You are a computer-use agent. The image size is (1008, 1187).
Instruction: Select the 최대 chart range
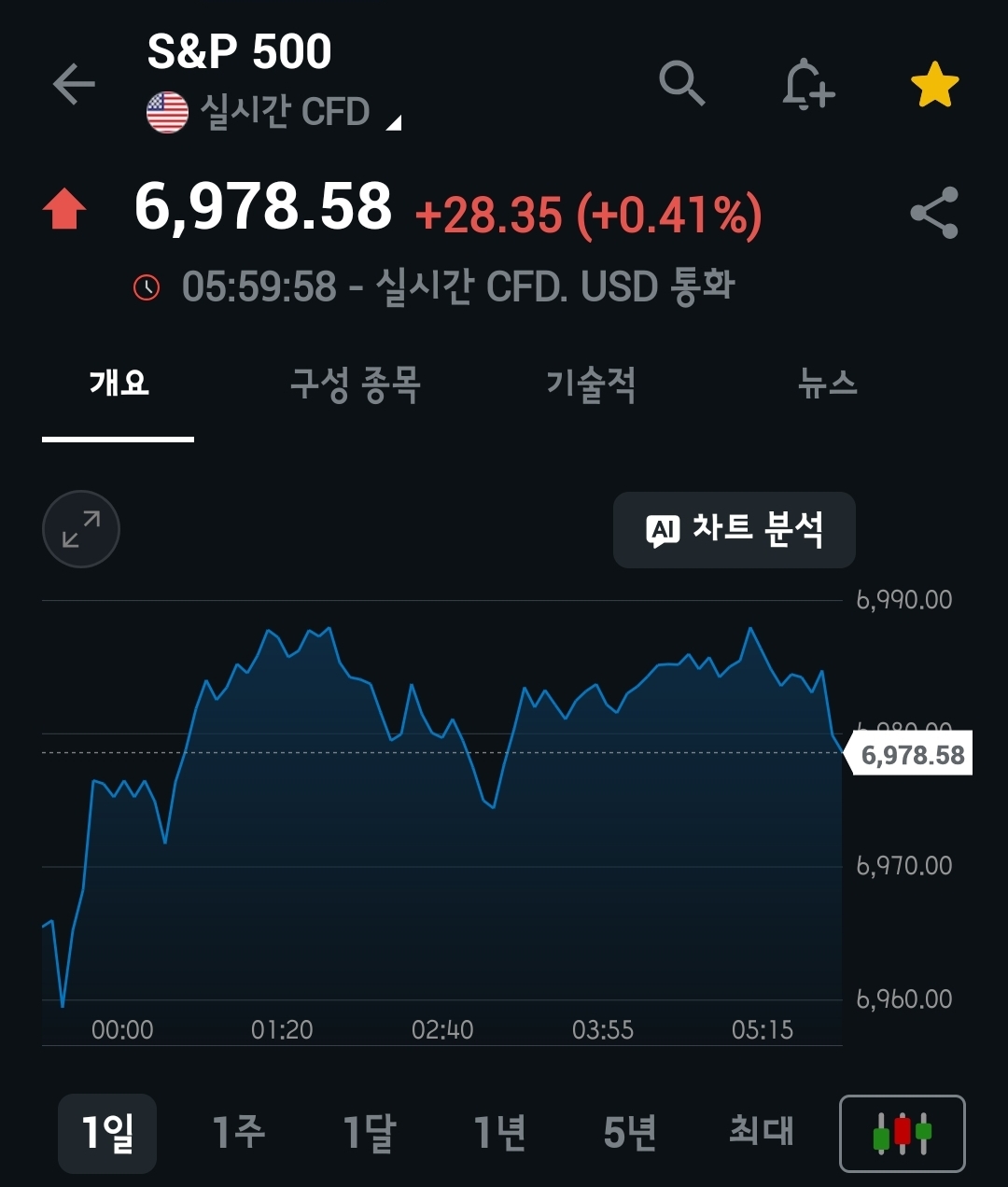(x=761, y=1133)
